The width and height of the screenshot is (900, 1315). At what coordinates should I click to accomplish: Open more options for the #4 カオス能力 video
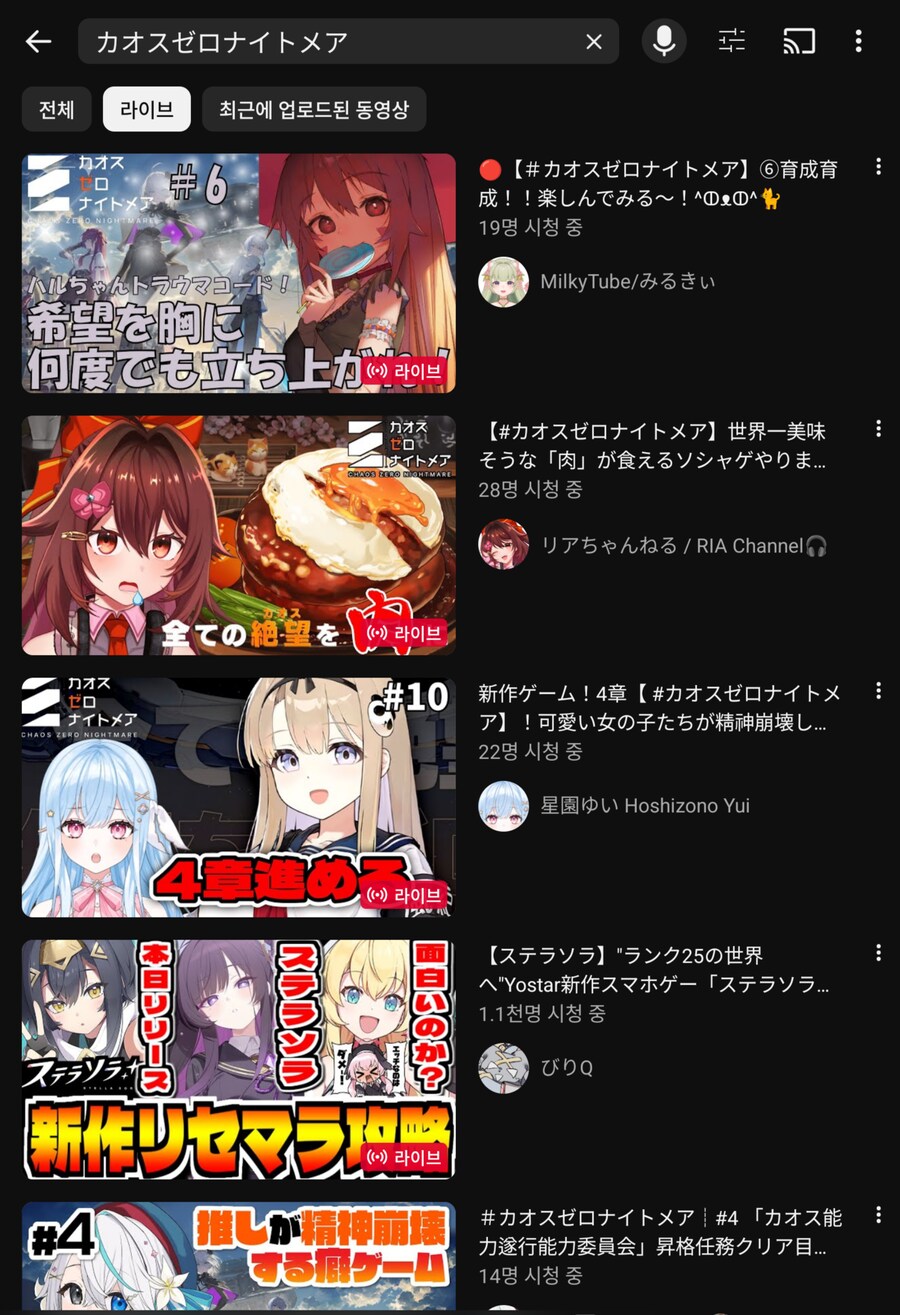878,1215
